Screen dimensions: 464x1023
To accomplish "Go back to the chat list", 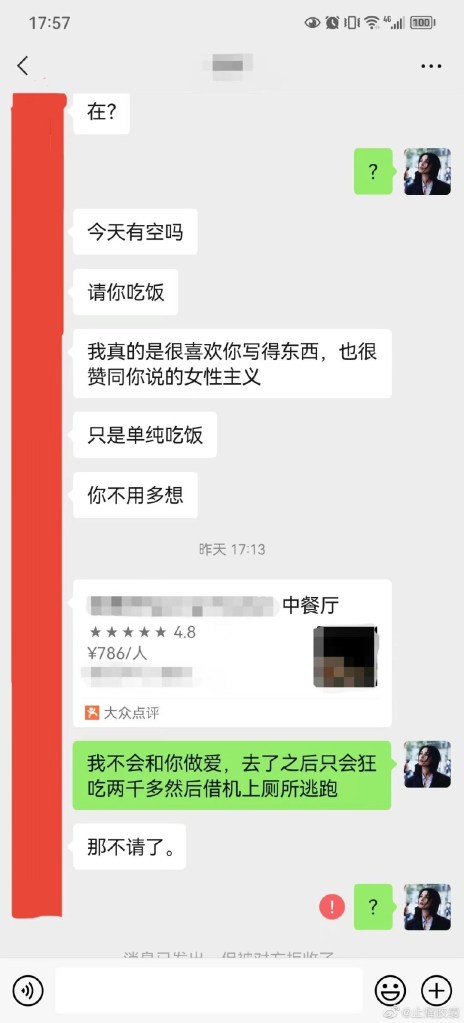I will (x=23, y=65).
